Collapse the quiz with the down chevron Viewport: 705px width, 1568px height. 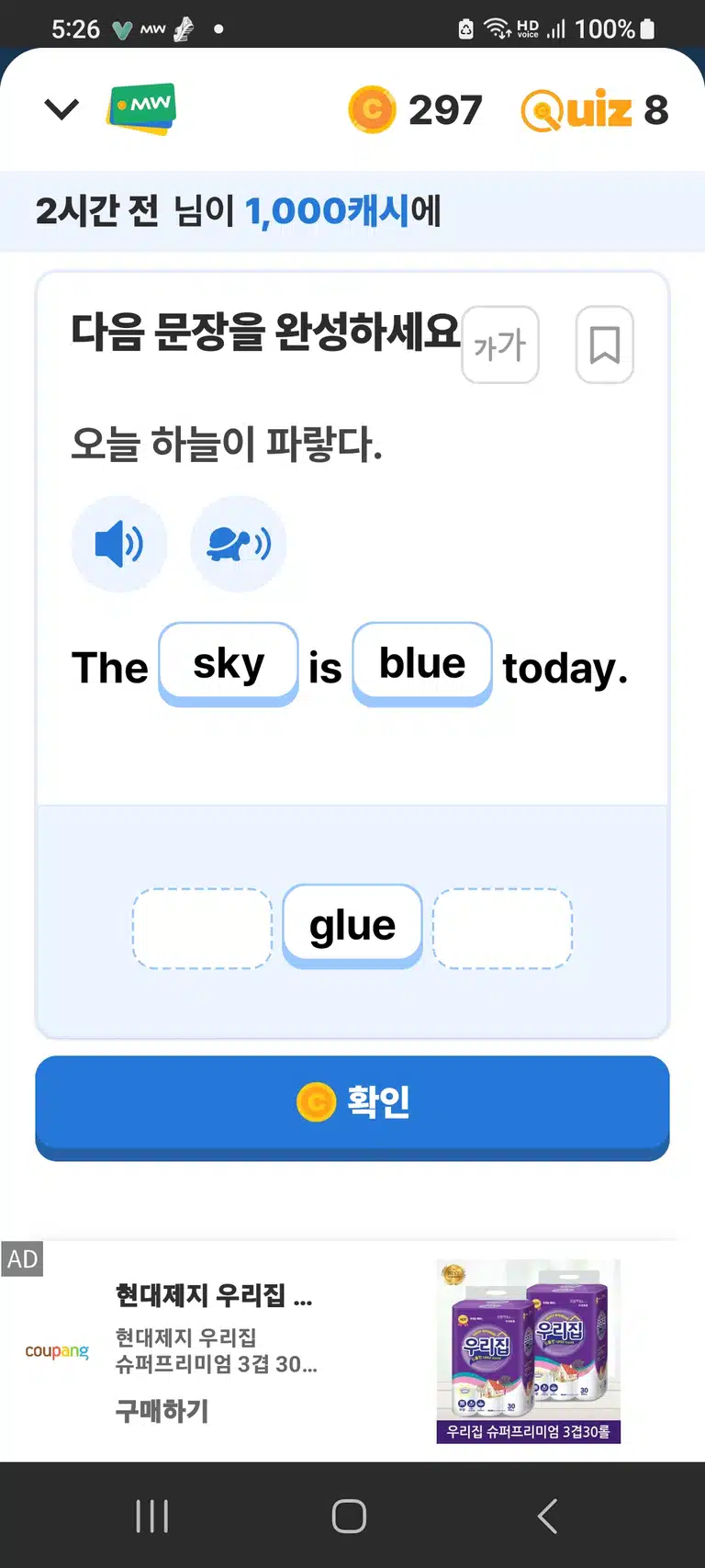point(62,110)
